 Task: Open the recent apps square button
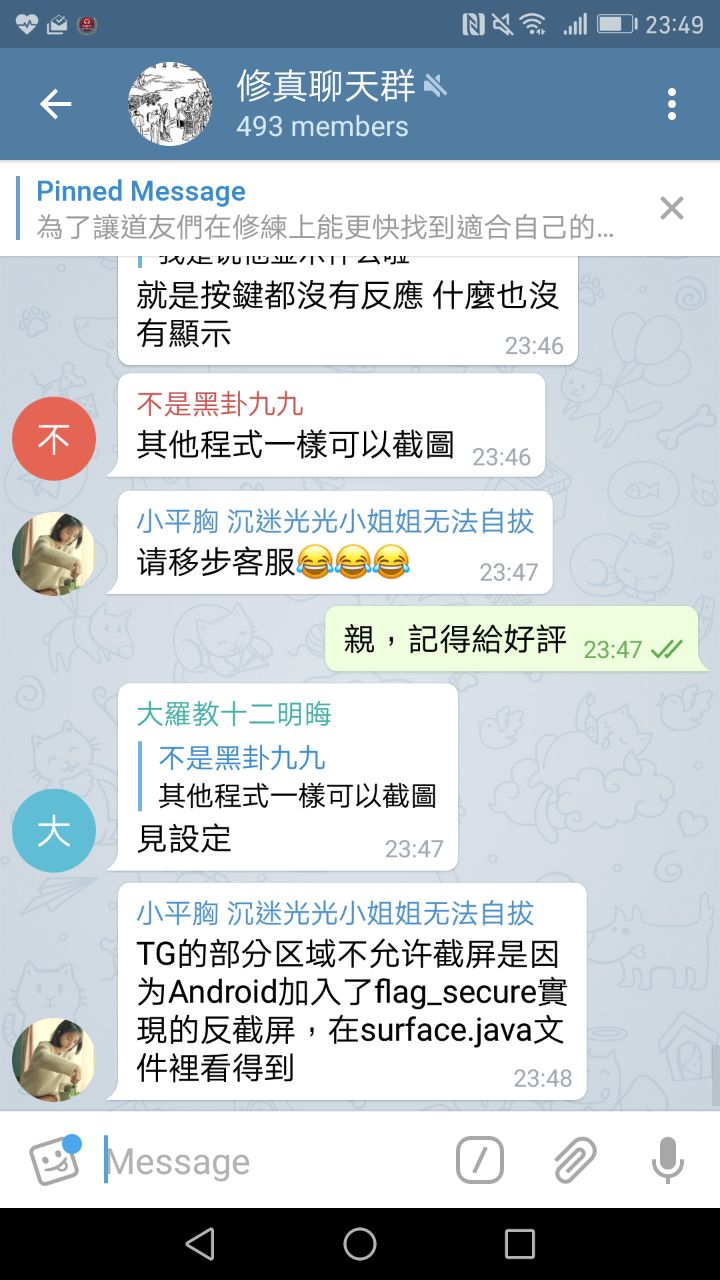point(520,1243)
